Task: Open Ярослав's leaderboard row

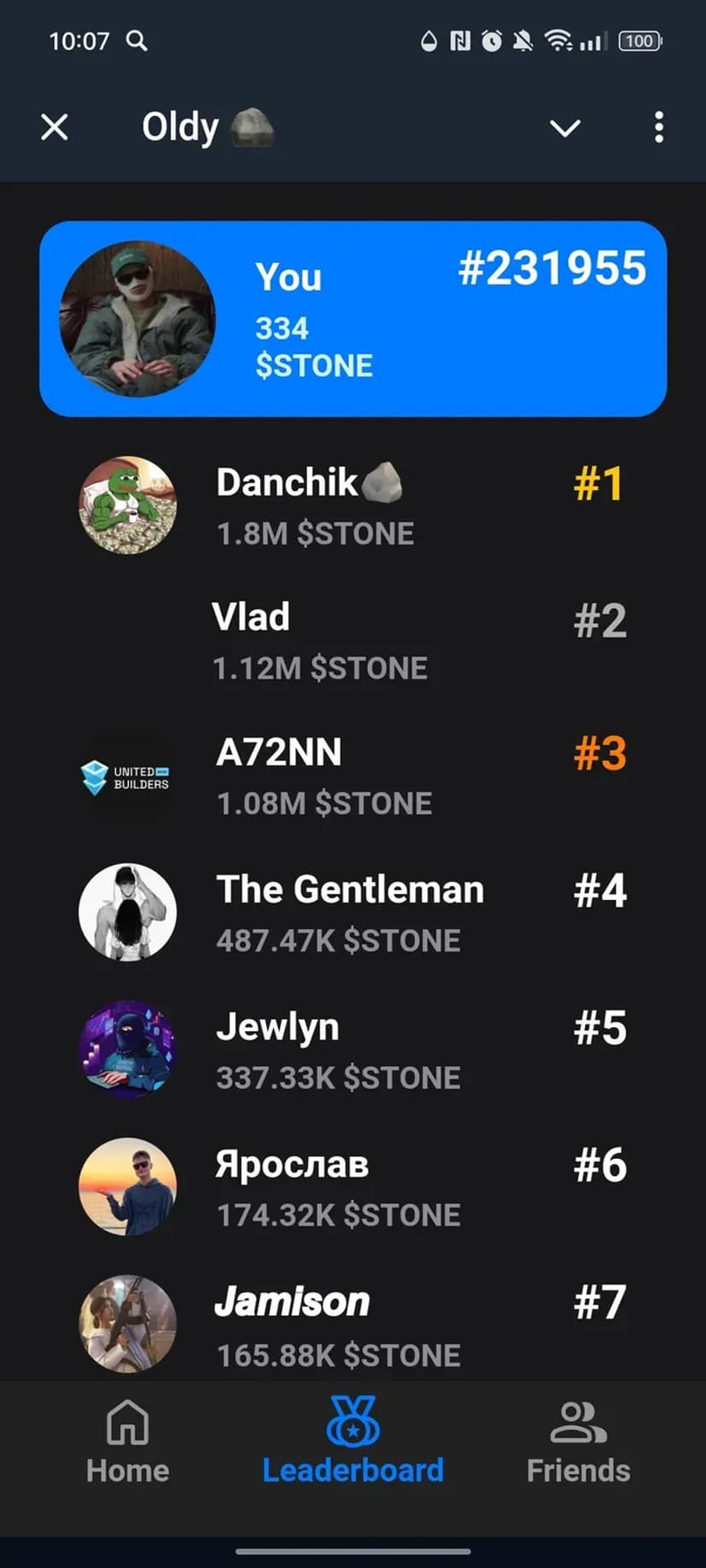Action: 352,1187
